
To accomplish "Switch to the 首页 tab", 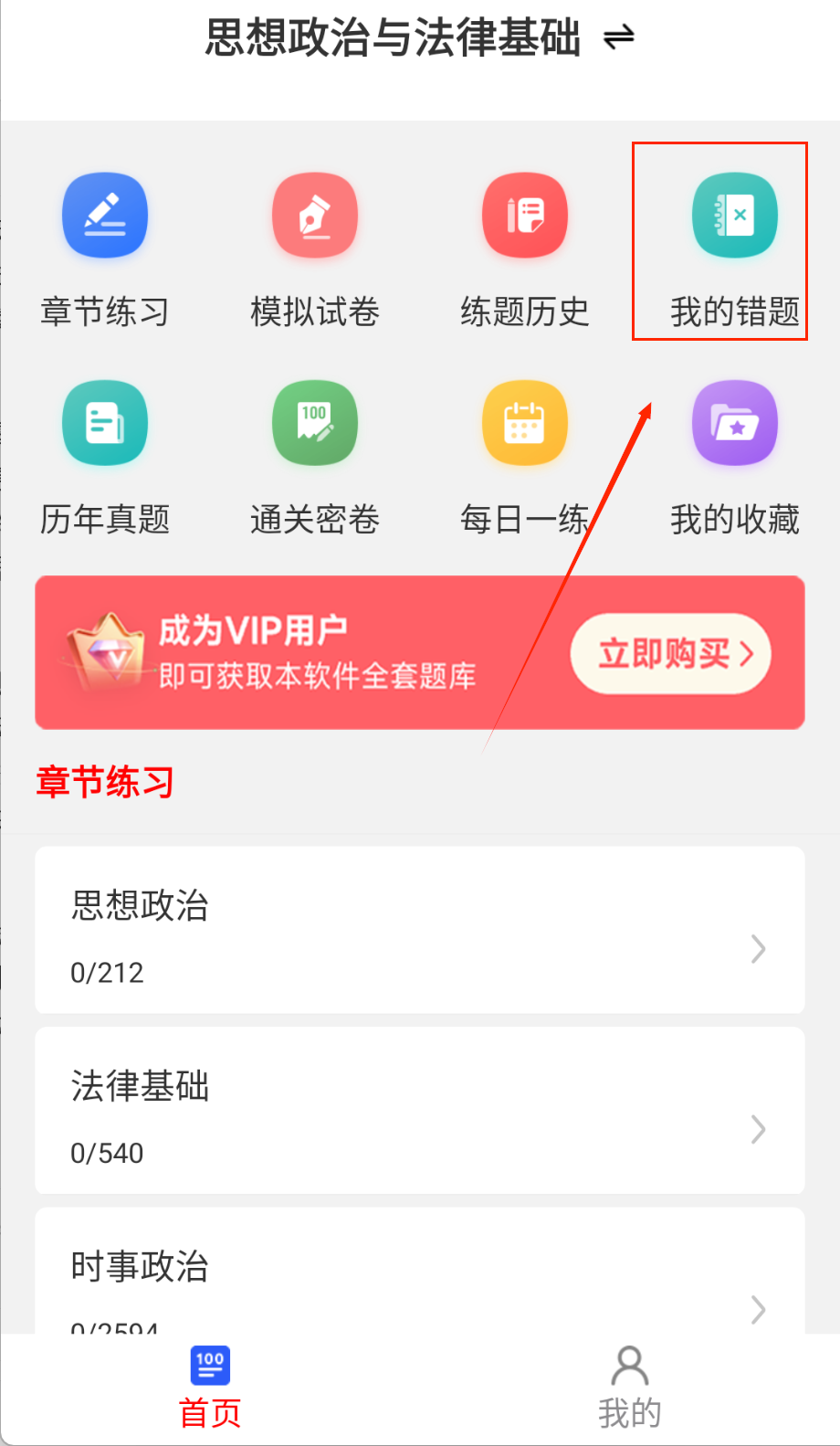I will tap(210, 1387).
